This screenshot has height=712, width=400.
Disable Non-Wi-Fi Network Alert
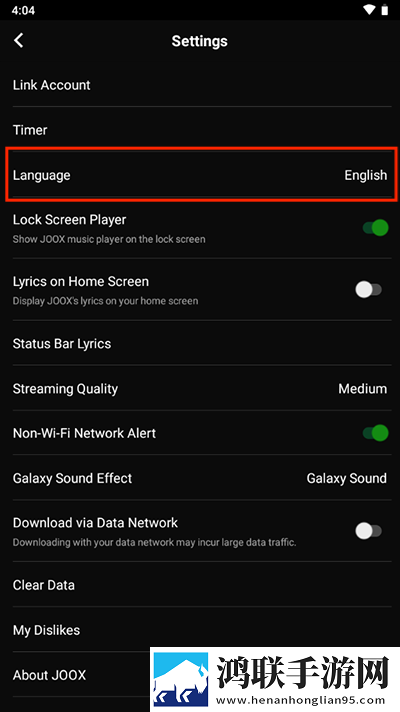pyautogui.click(x=375, y=433)
